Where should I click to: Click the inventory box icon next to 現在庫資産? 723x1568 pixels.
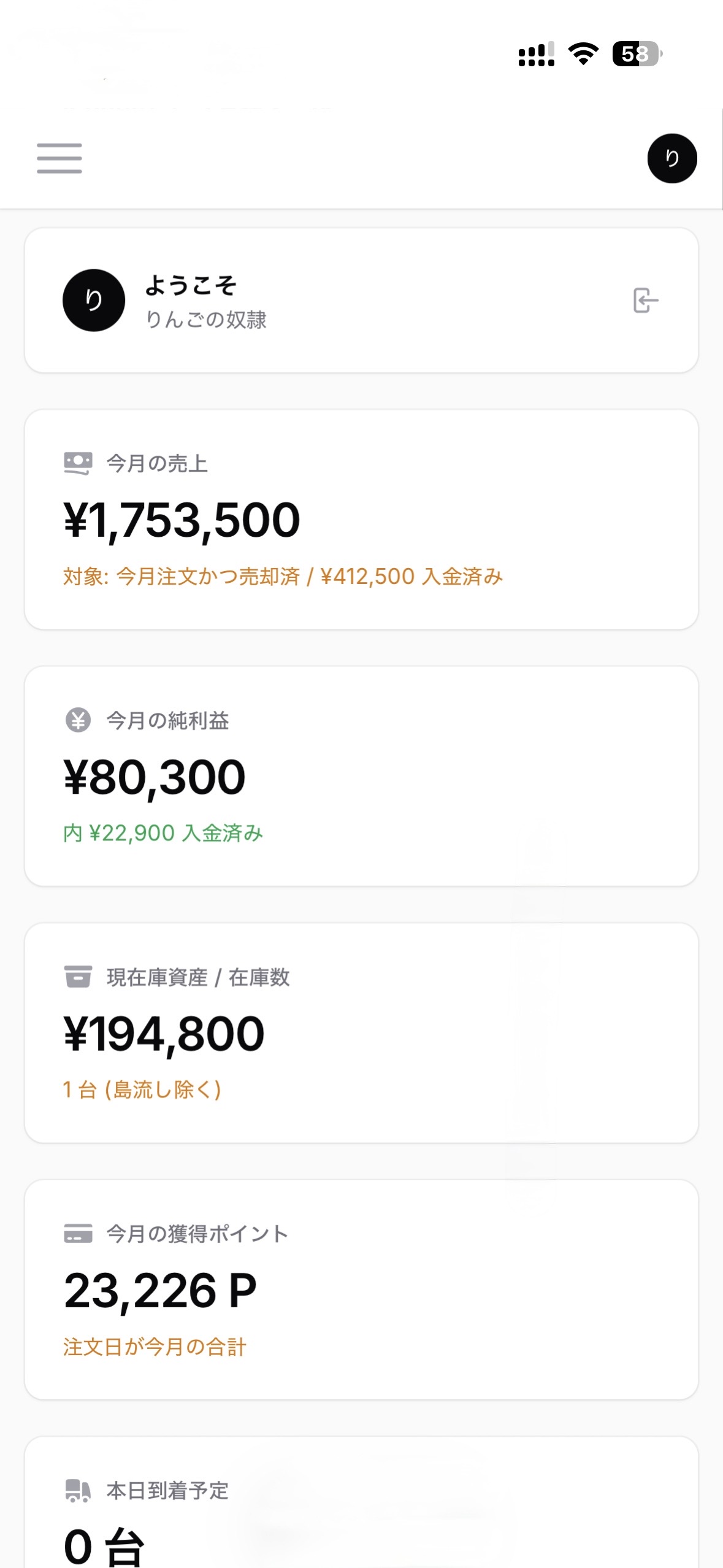[76, 979]
